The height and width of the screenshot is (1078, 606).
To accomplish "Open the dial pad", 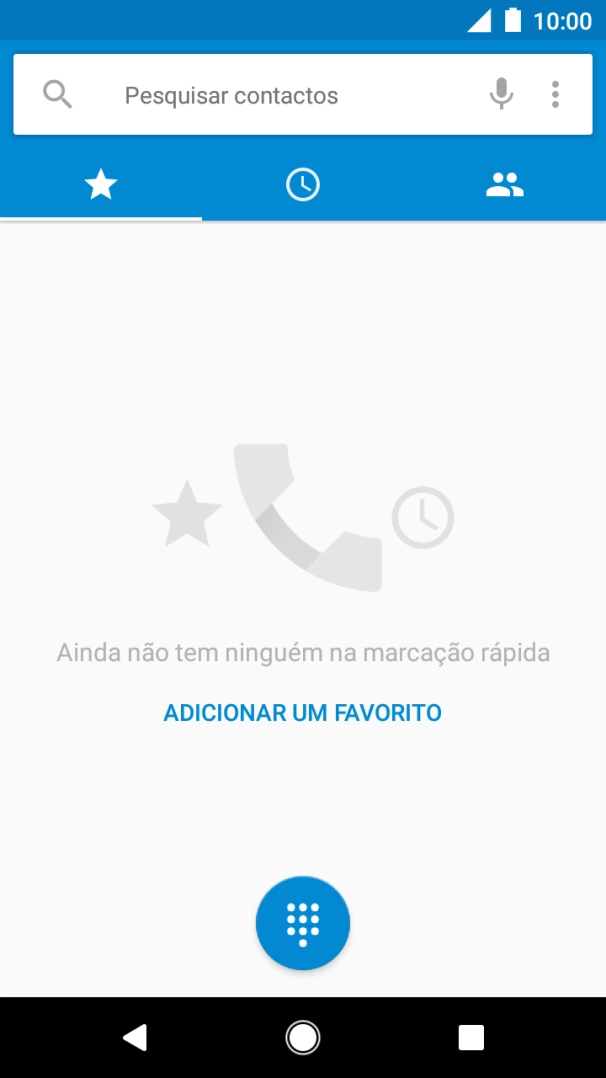I will [x=303, y=923].
